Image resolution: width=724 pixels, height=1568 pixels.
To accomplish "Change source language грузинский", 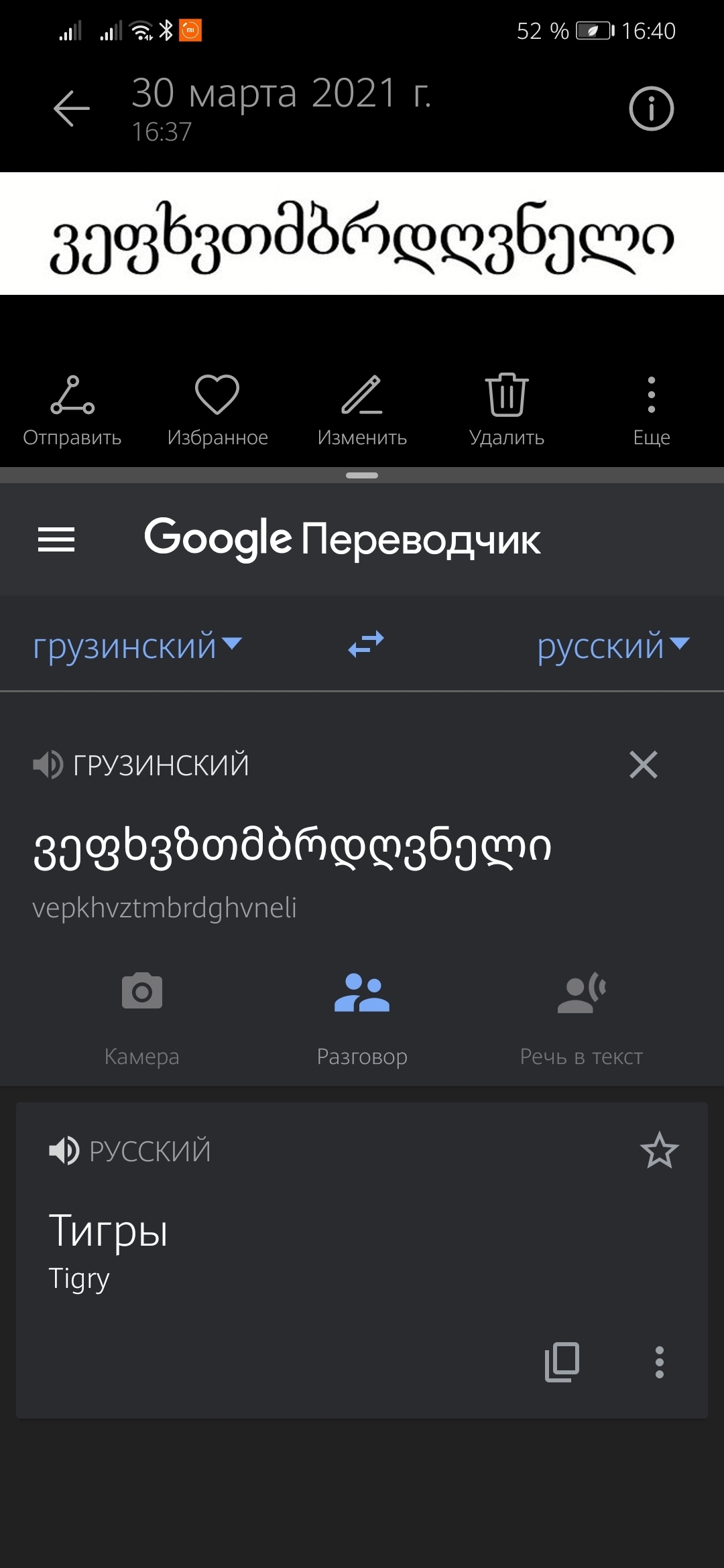I will pos(137,645).
